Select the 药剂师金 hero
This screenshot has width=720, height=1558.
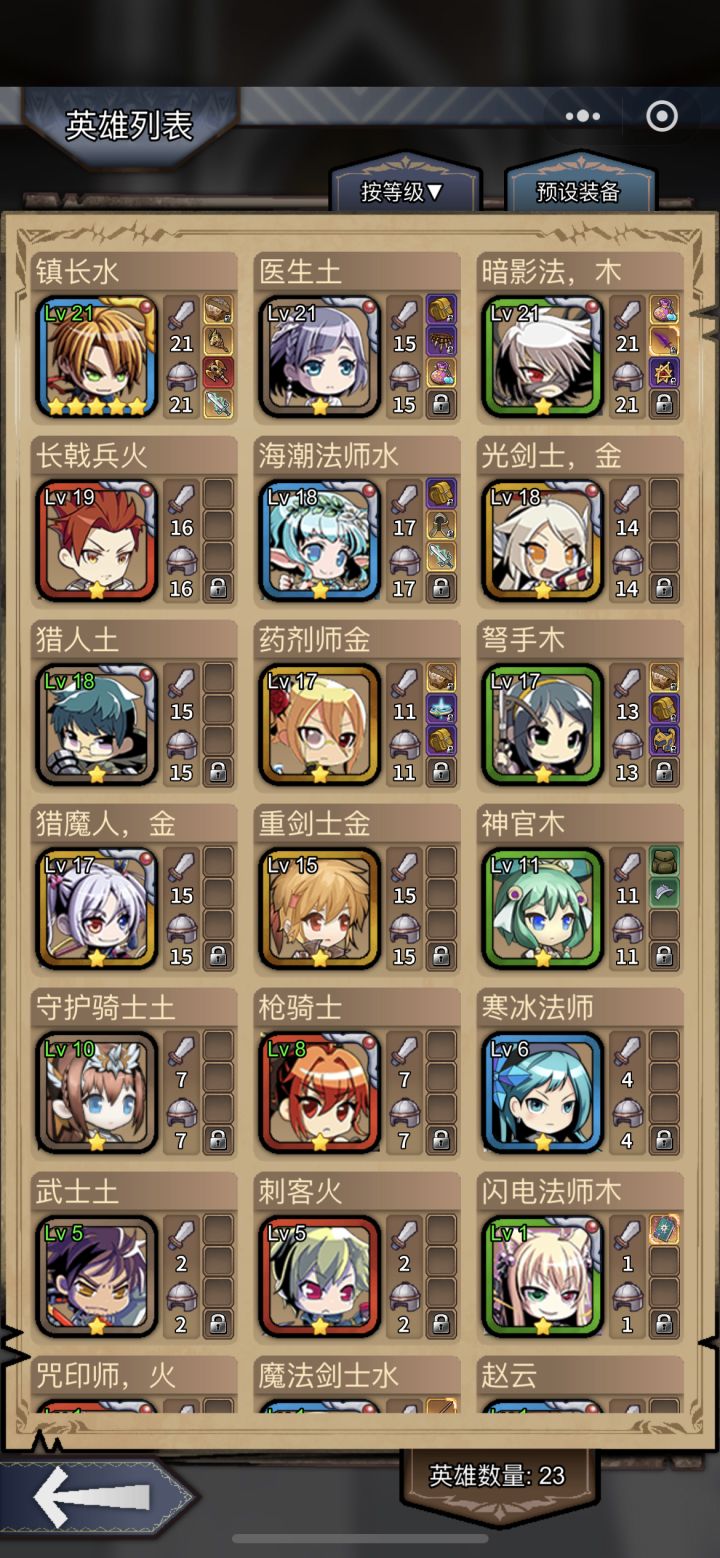357,706
